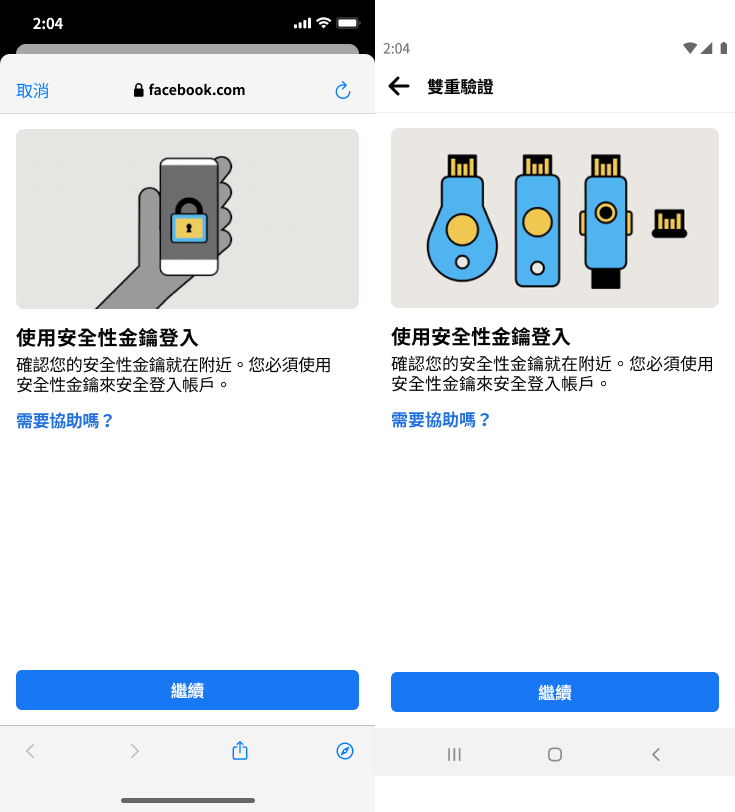
Task: Tap the Android home button
Action: (x=555, y=755)
